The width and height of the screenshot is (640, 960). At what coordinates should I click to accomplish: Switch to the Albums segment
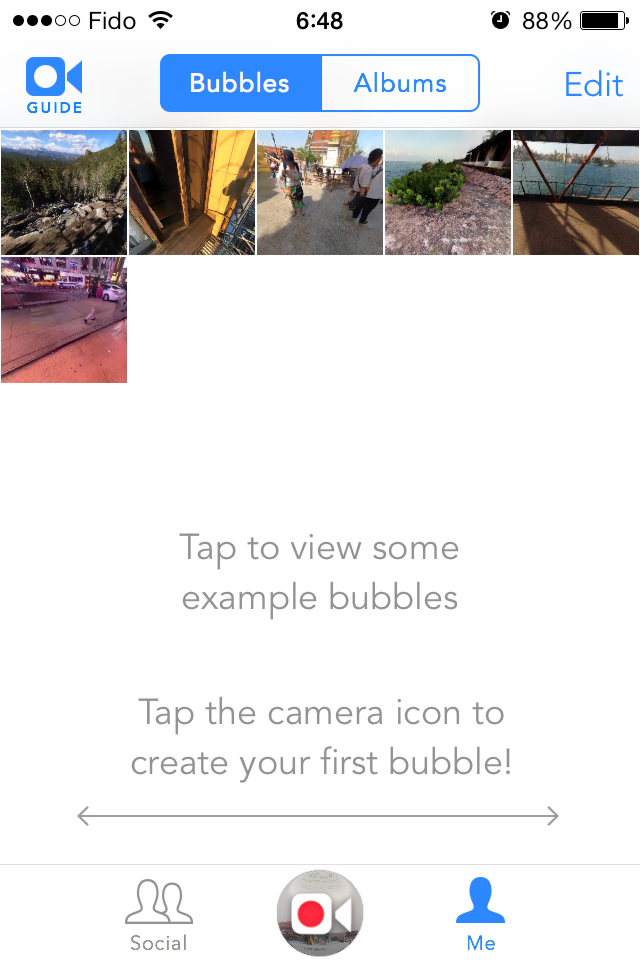400,83
